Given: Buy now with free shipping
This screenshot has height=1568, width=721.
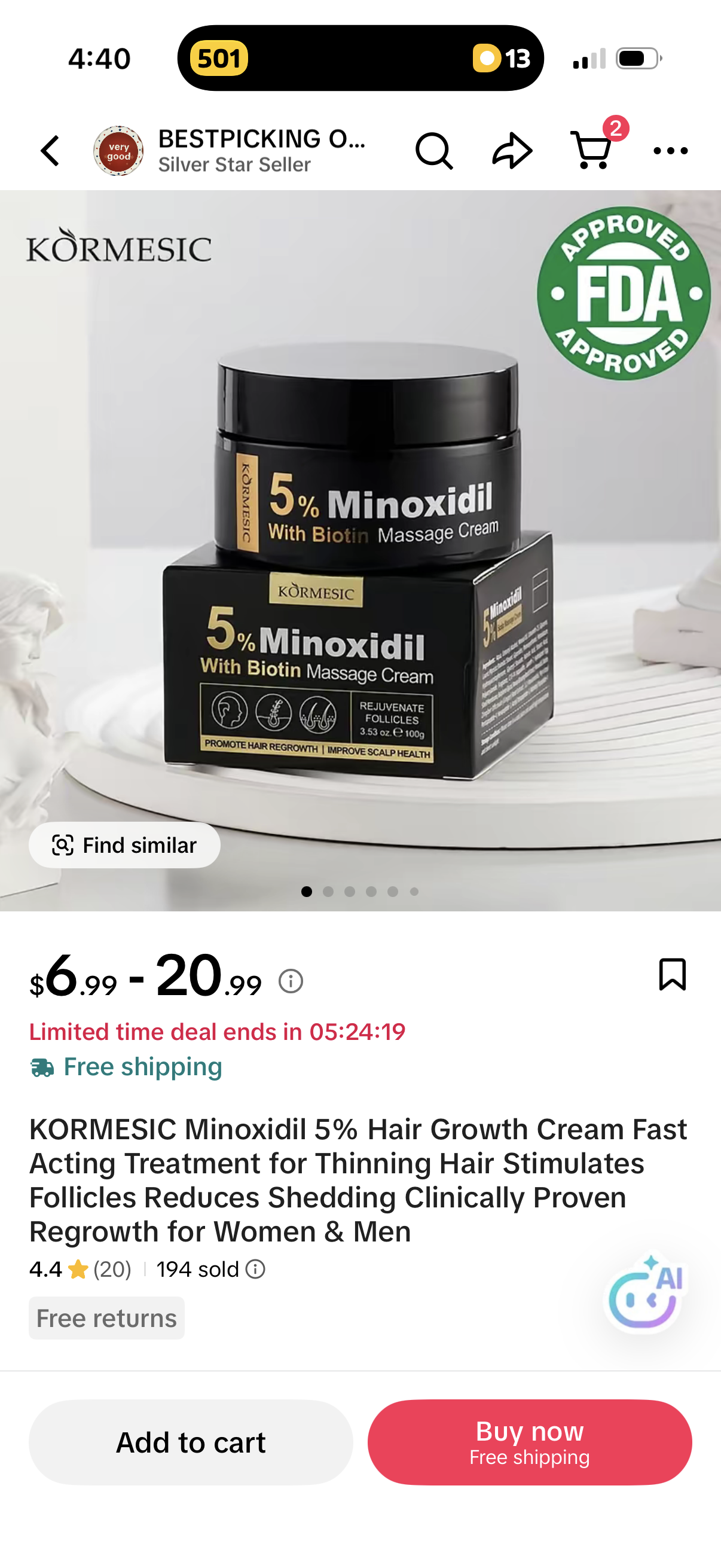Looking at the screenshot, I should click(529, 1442).
